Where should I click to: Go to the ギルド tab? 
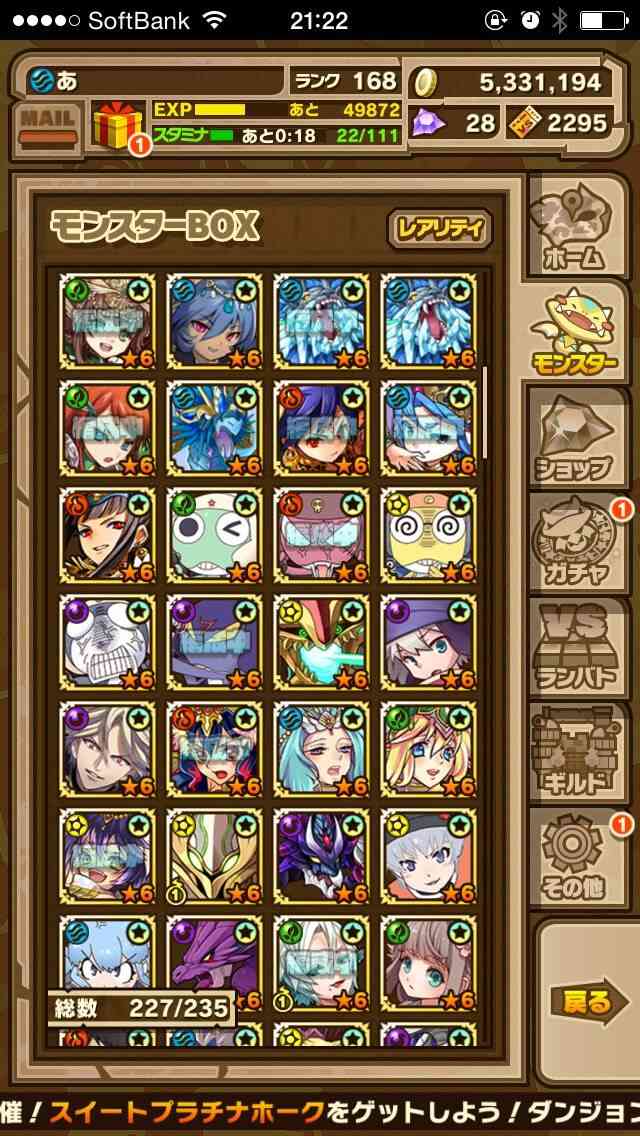tap(578, 752)
